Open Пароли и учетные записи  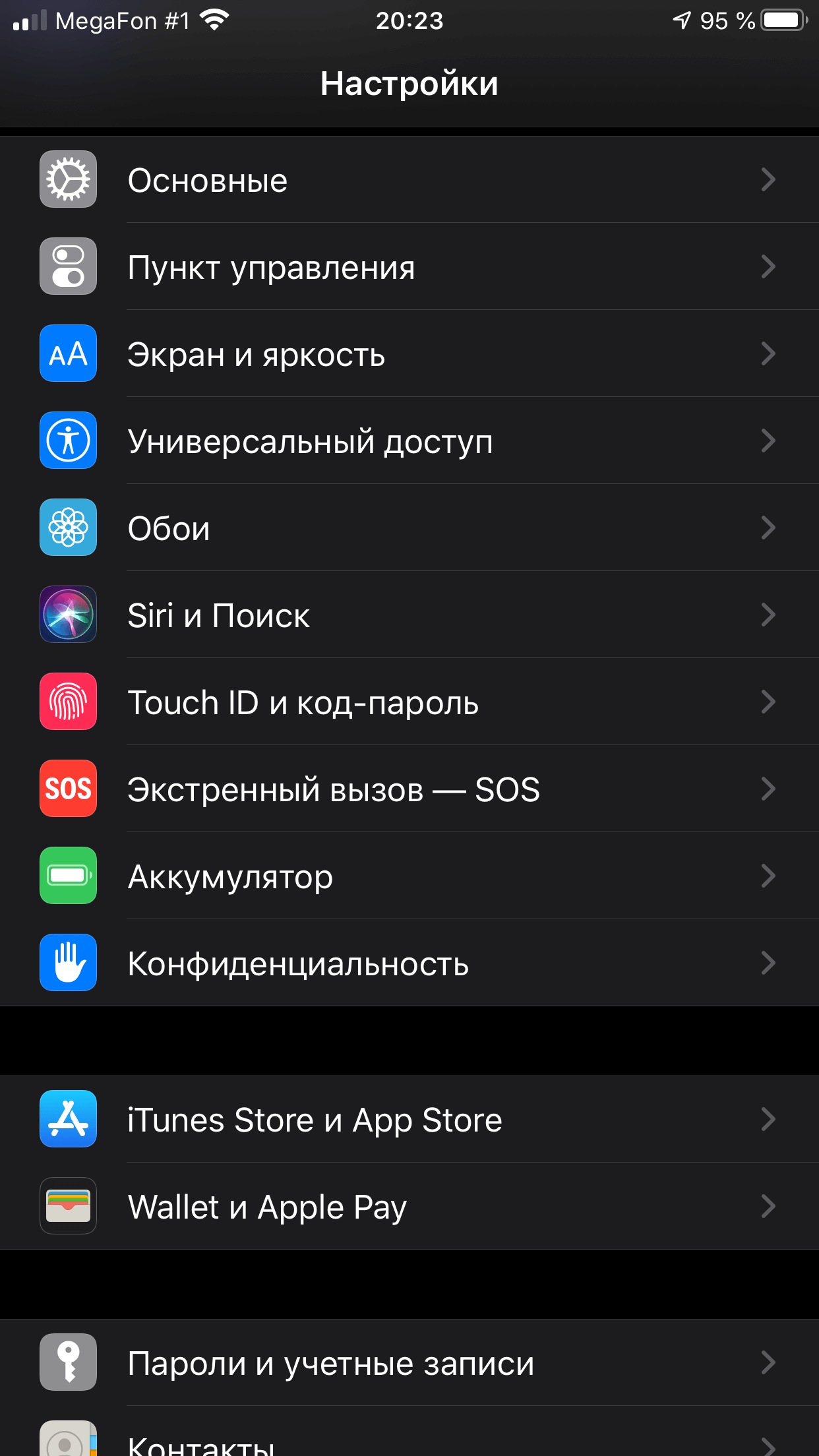[409, 1363]
